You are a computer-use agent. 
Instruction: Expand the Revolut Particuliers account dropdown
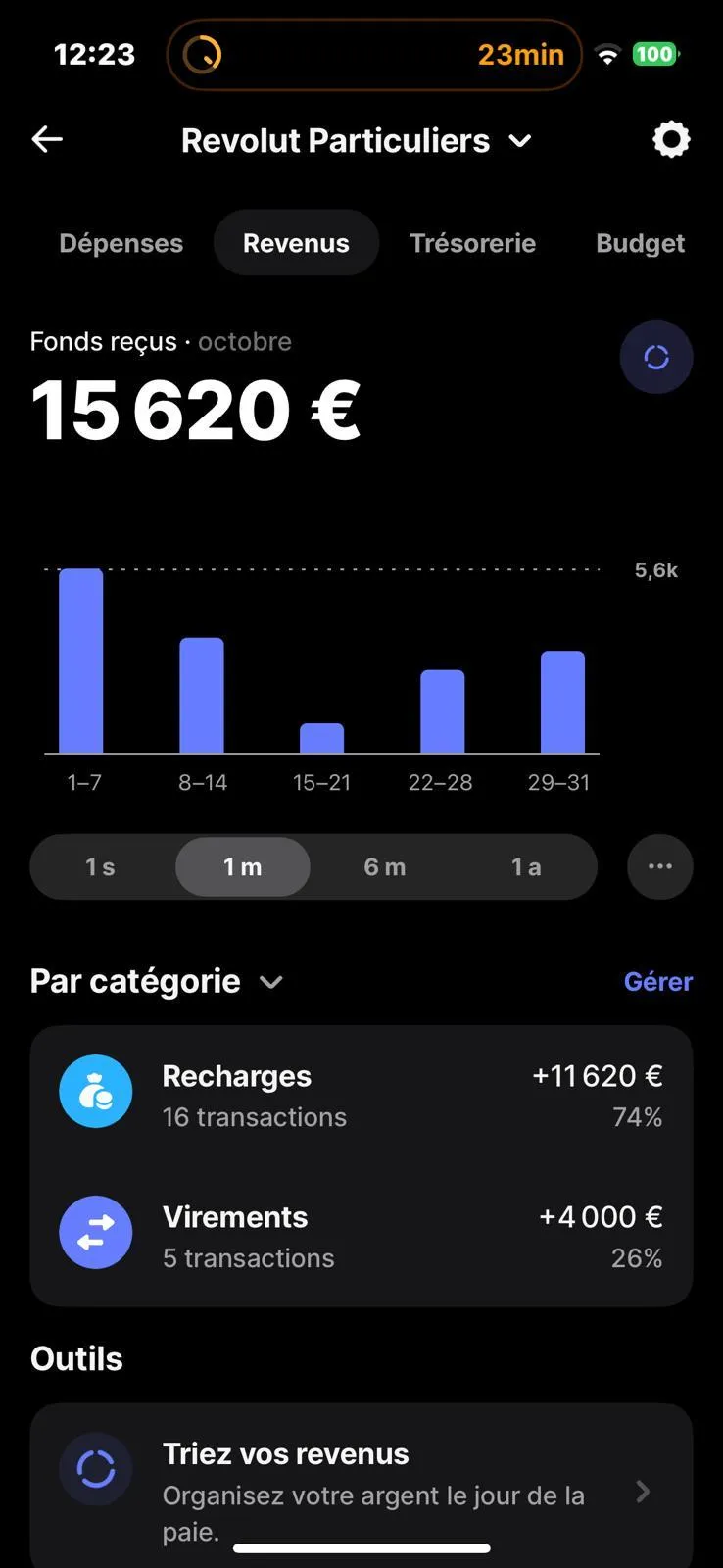pyautogui.click(x=357, y=141)
